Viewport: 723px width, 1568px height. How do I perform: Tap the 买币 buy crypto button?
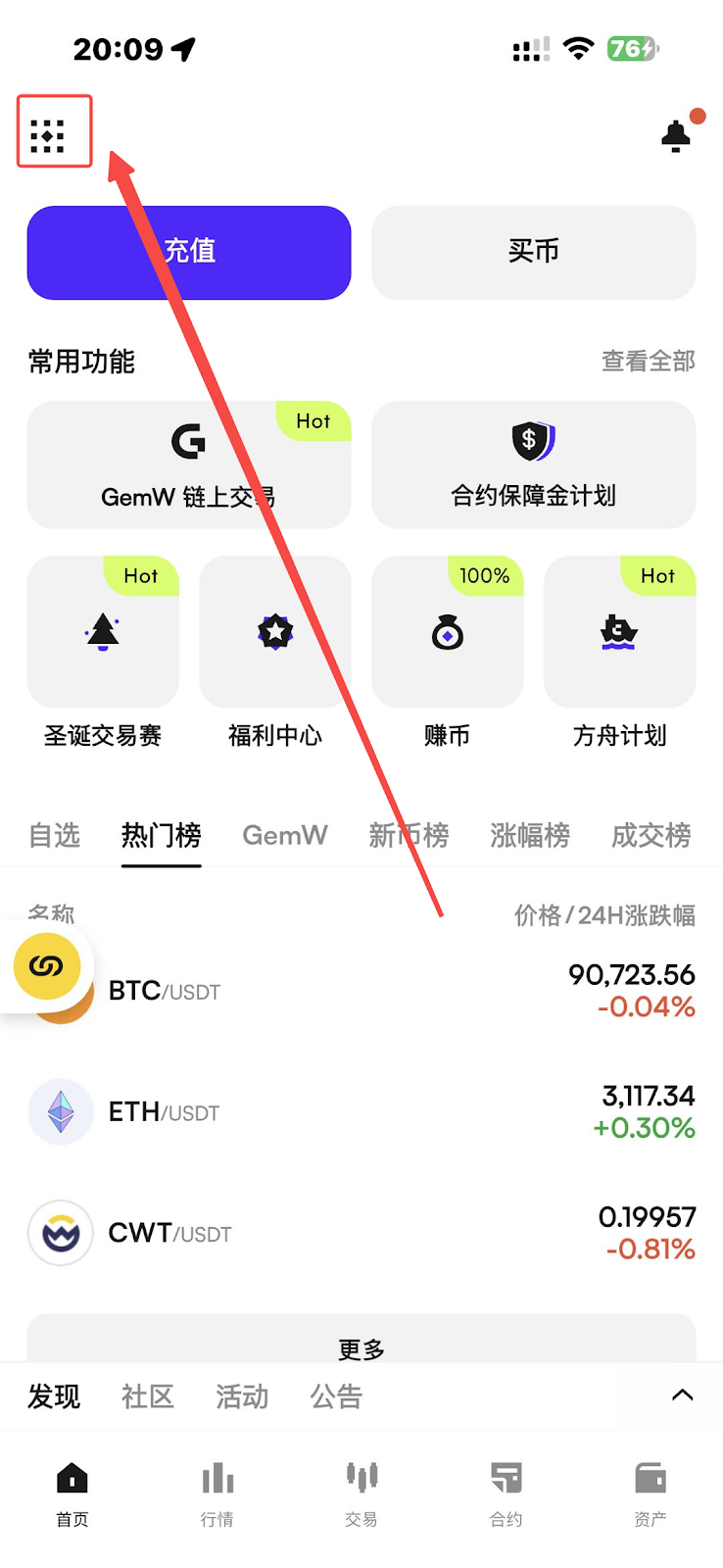(x=533, y=252)
